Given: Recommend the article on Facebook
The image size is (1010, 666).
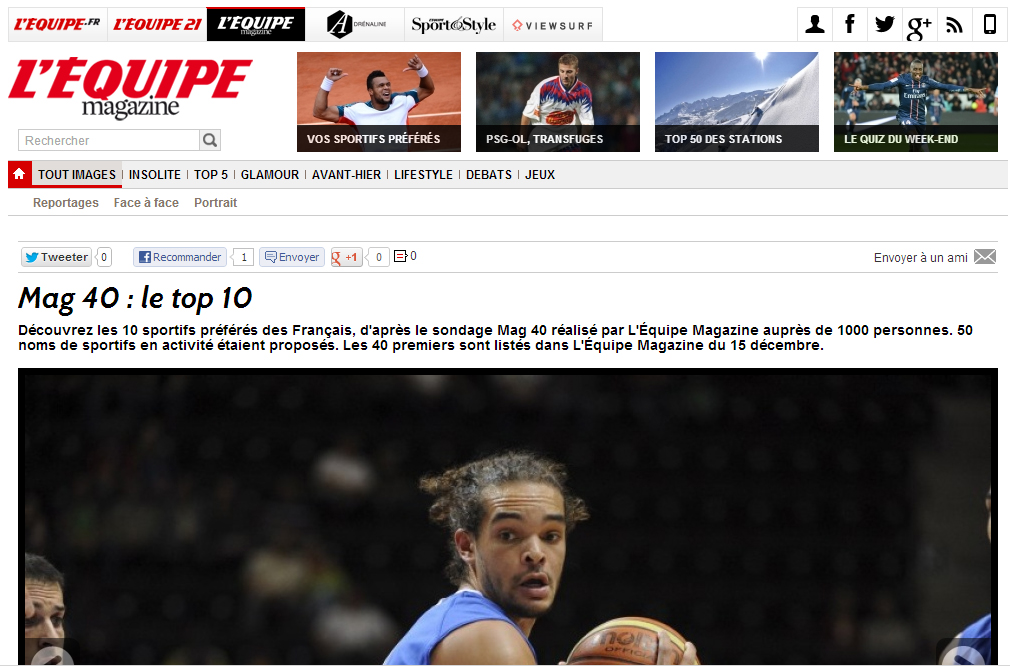Looking at the screenshot, I should point(180,257).
